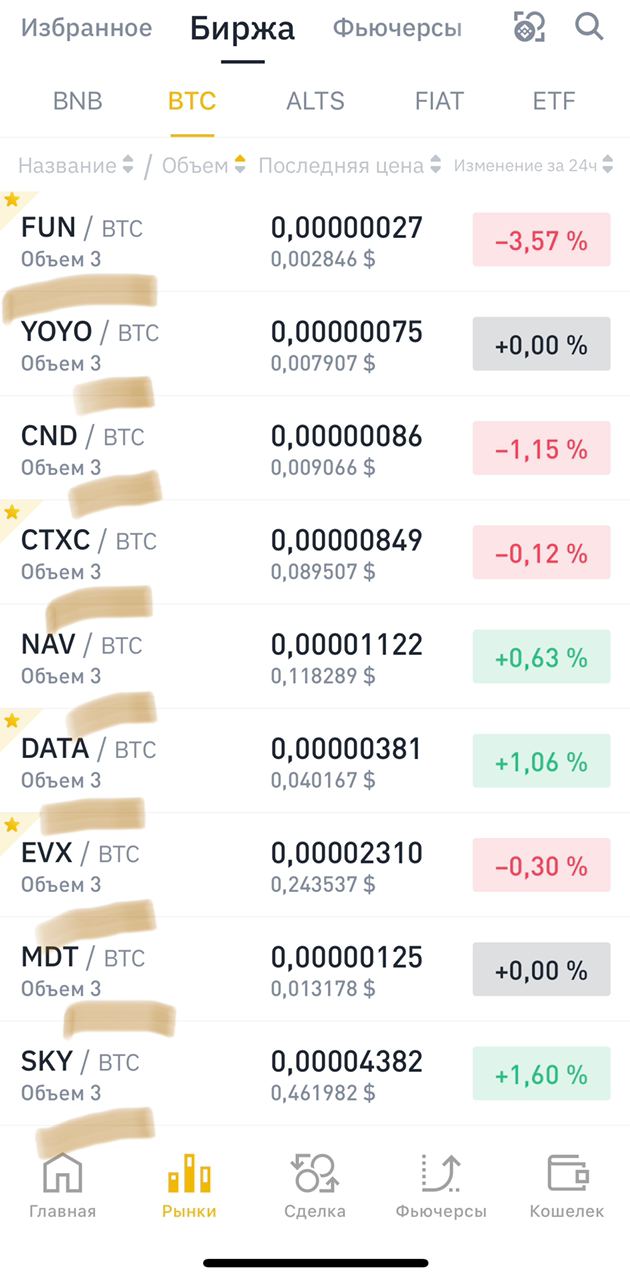
Task: Switch to the Фьючерсы top tab
Action: [397, 28]
